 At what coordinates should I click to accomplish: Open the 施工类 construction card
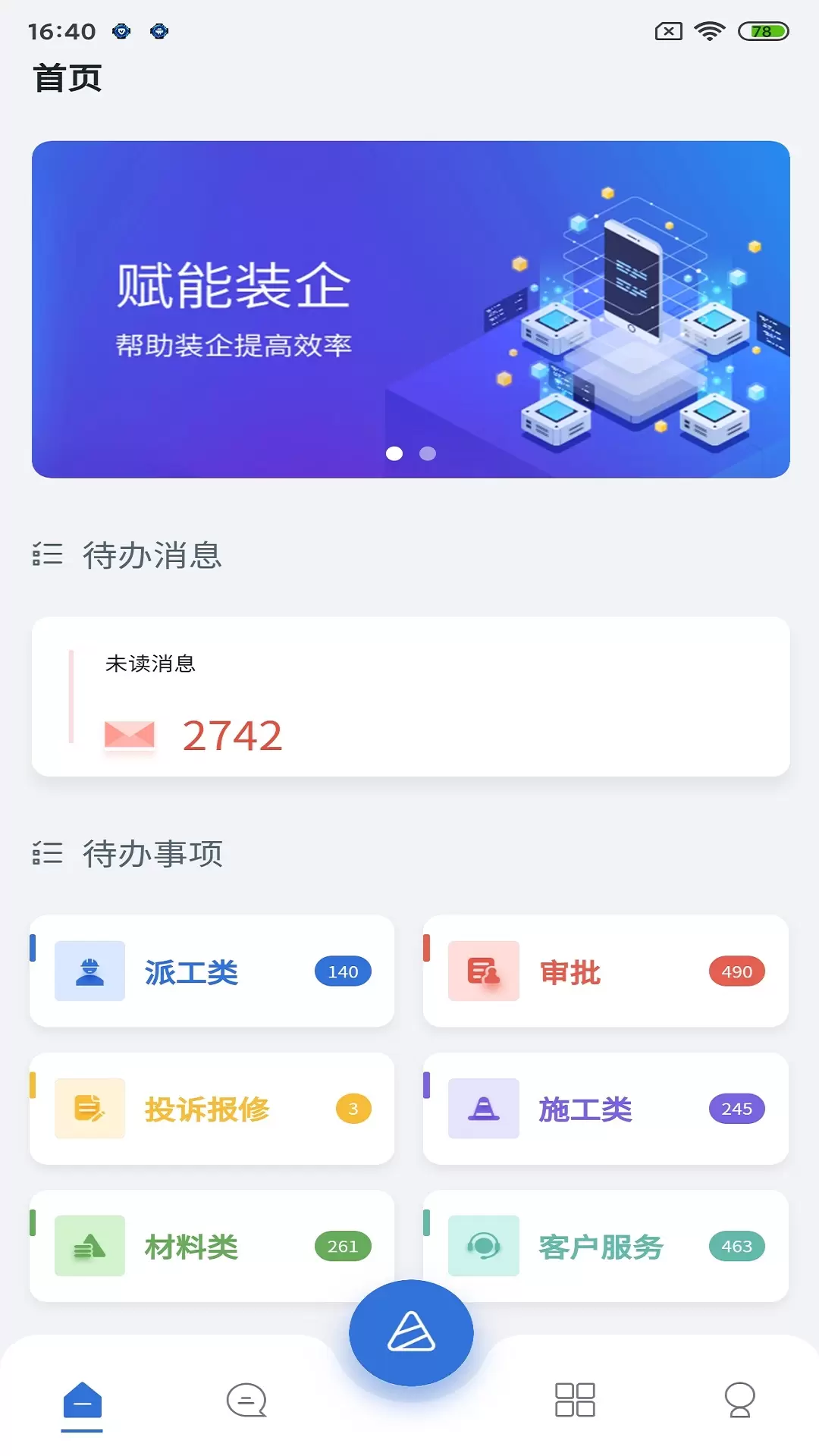click(606, 1109)
